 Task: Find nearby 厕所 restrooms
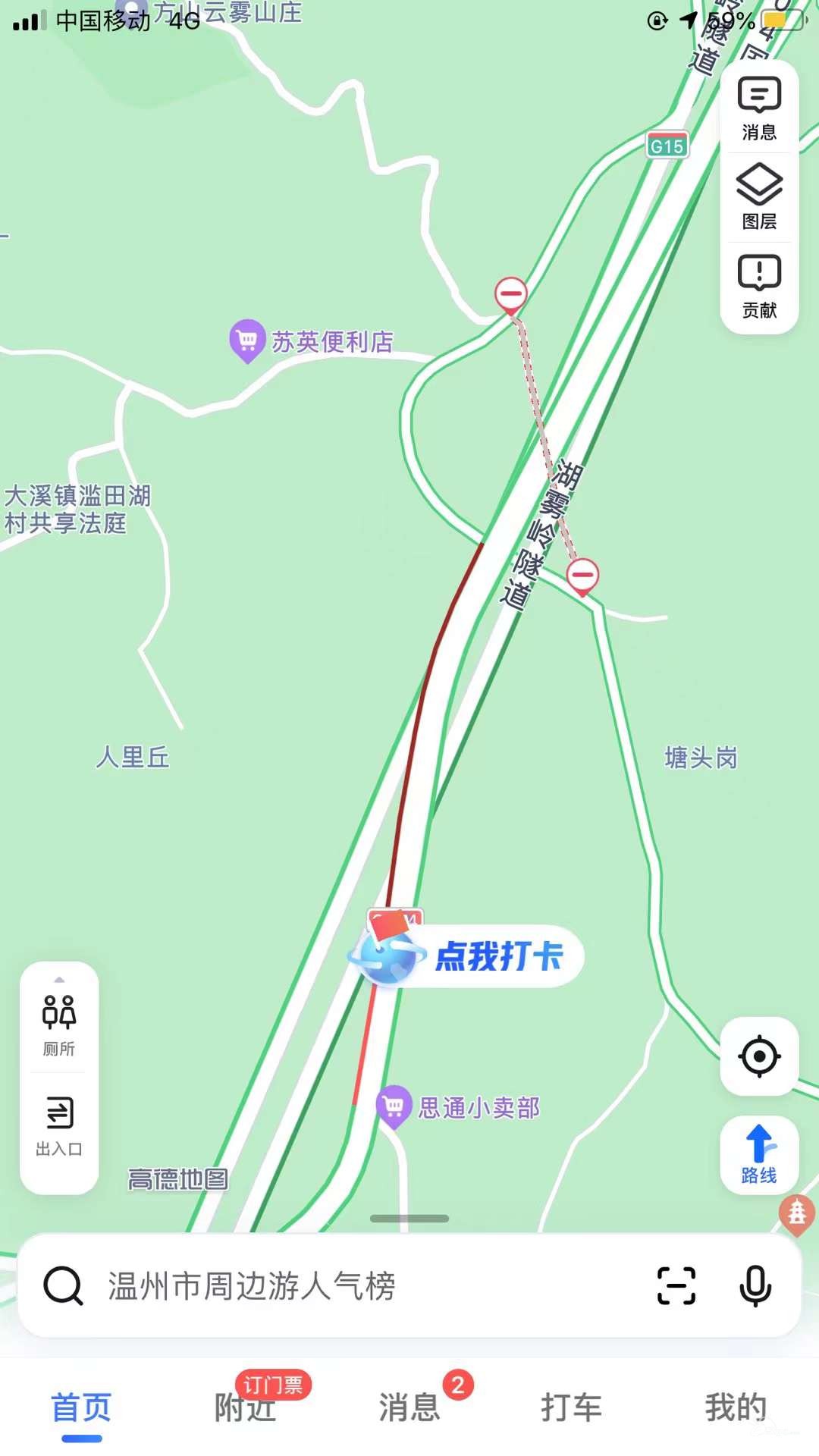pos(59,1025)
